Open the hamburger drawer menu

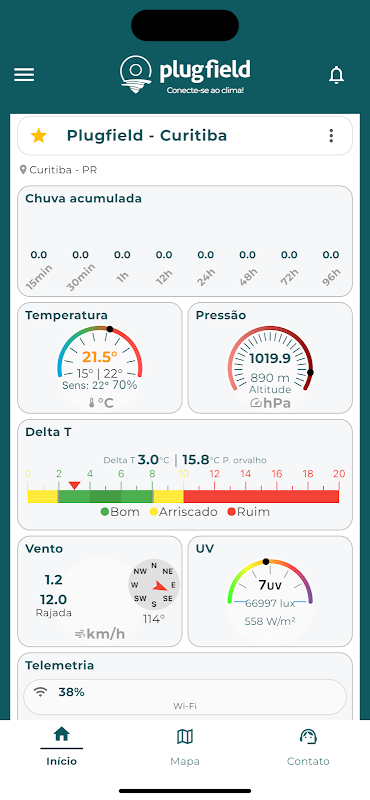point(24,75)
